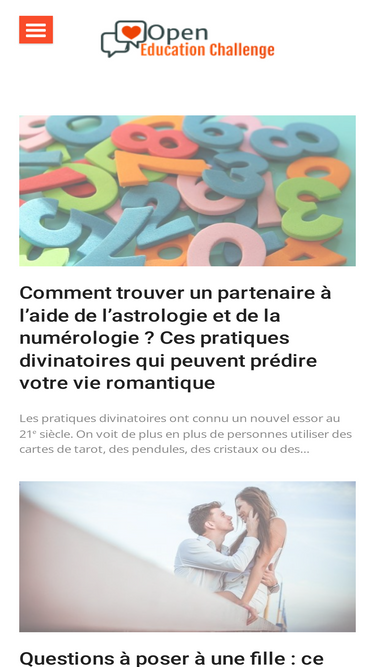This screenshot has width=375, height=667.
Task: Read the astrologie et numérologie article
Action: click(175, 338)
